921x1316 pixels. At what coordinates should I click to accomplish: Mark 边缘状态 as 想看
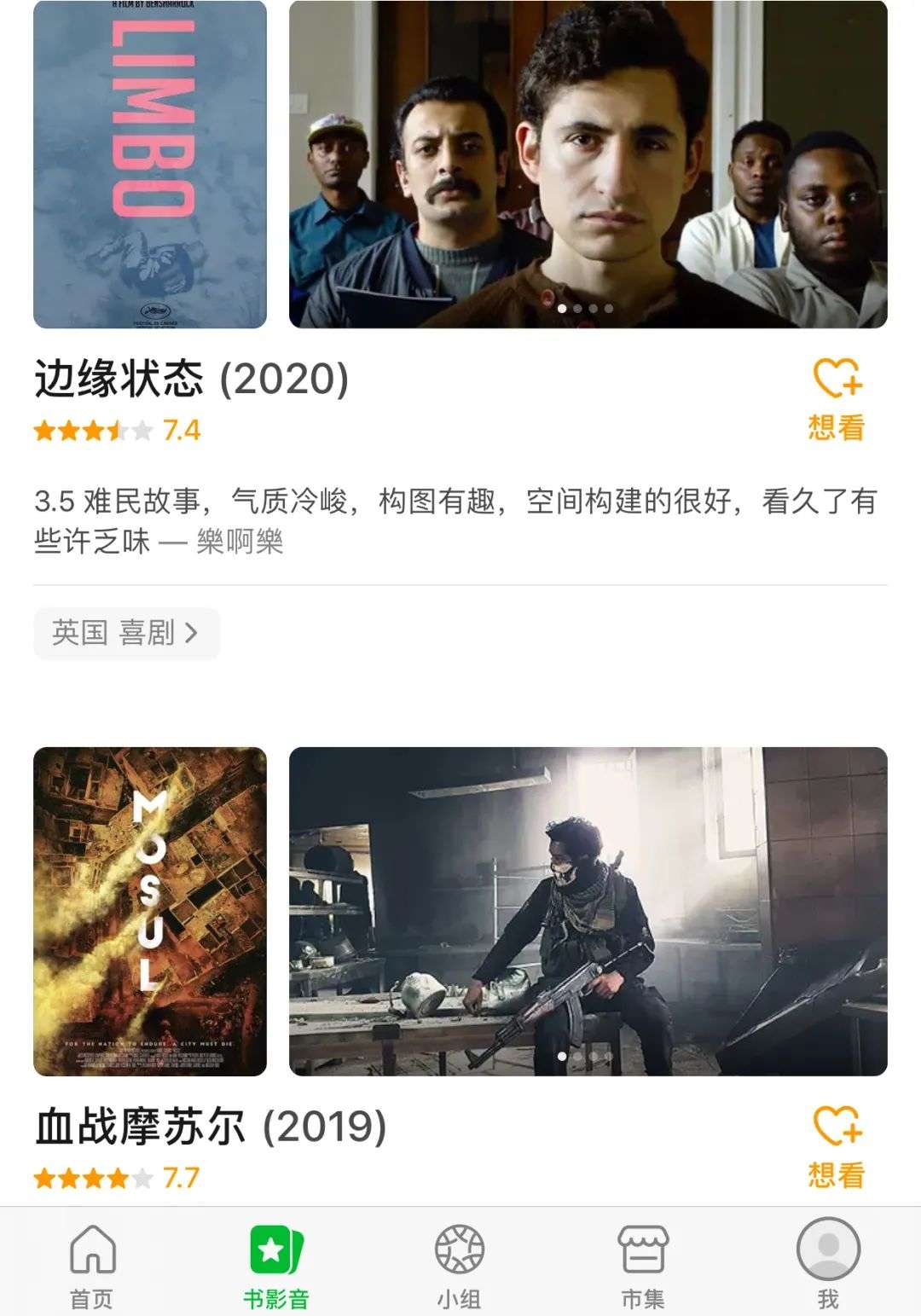(x=836, y=399)
